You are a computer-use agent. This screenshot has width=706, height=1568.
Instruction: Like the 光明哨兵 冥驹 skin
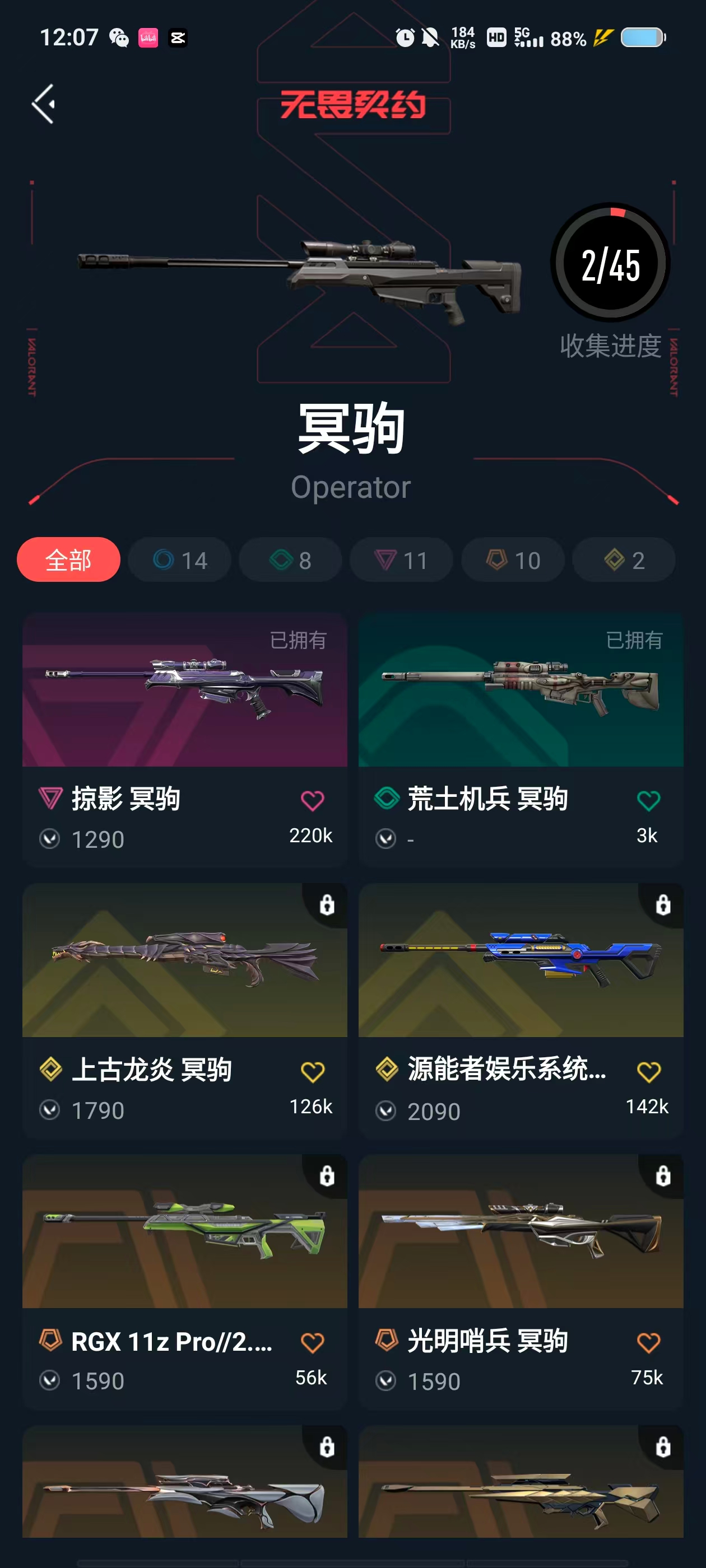648,1342
